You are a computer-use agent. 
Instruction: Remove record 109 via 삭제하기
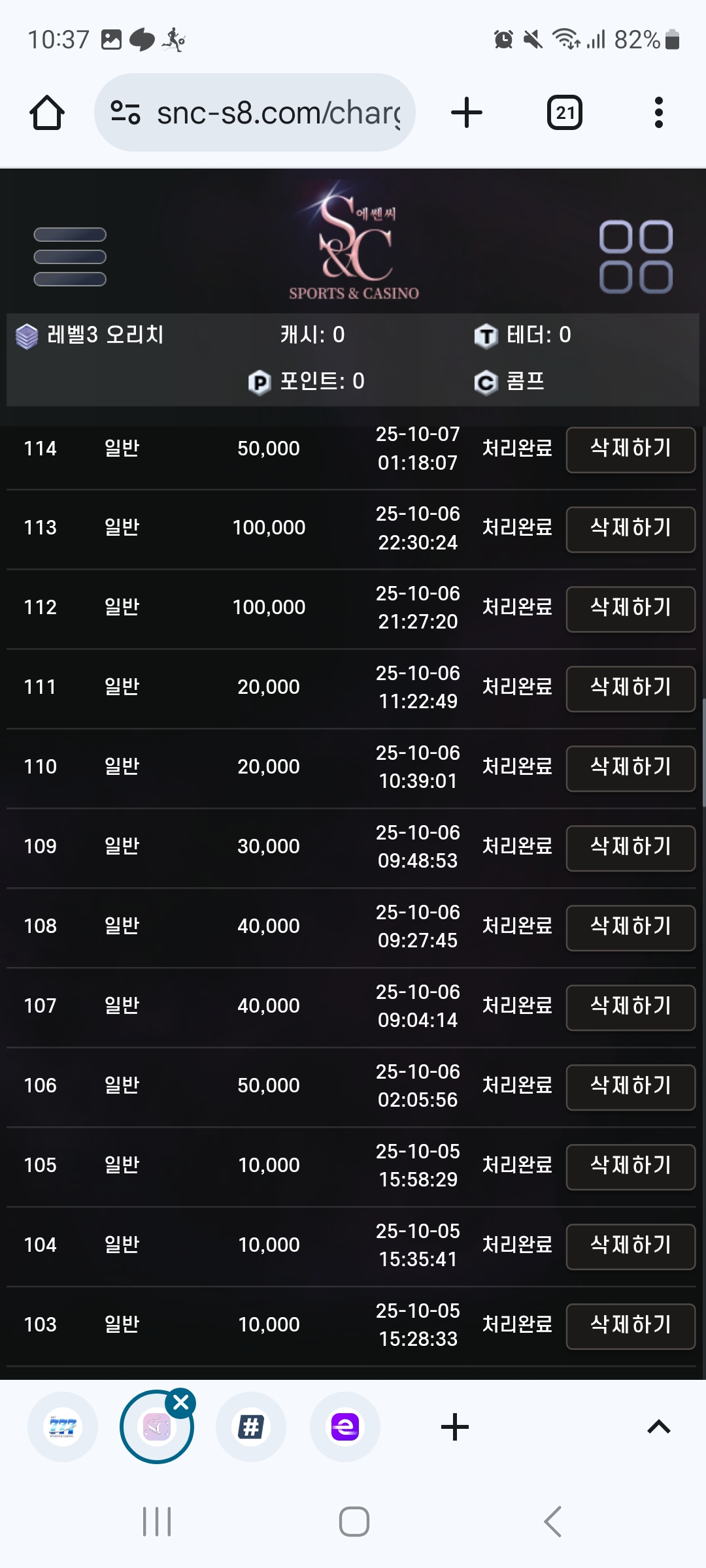pyautogui.click(x=630, y=847)
